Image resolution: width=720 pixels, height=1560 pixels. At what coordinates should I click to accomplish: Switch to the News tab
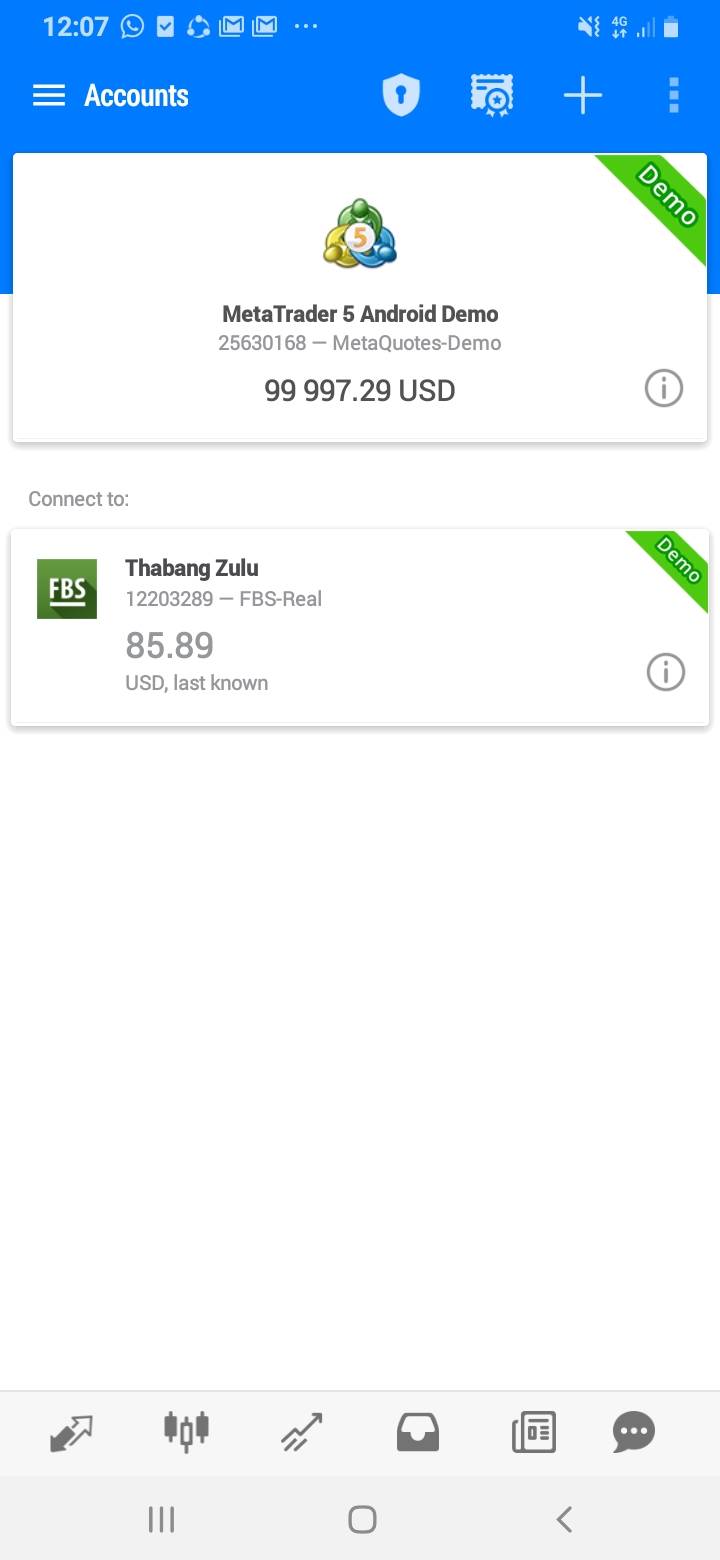click(534, 1433)
